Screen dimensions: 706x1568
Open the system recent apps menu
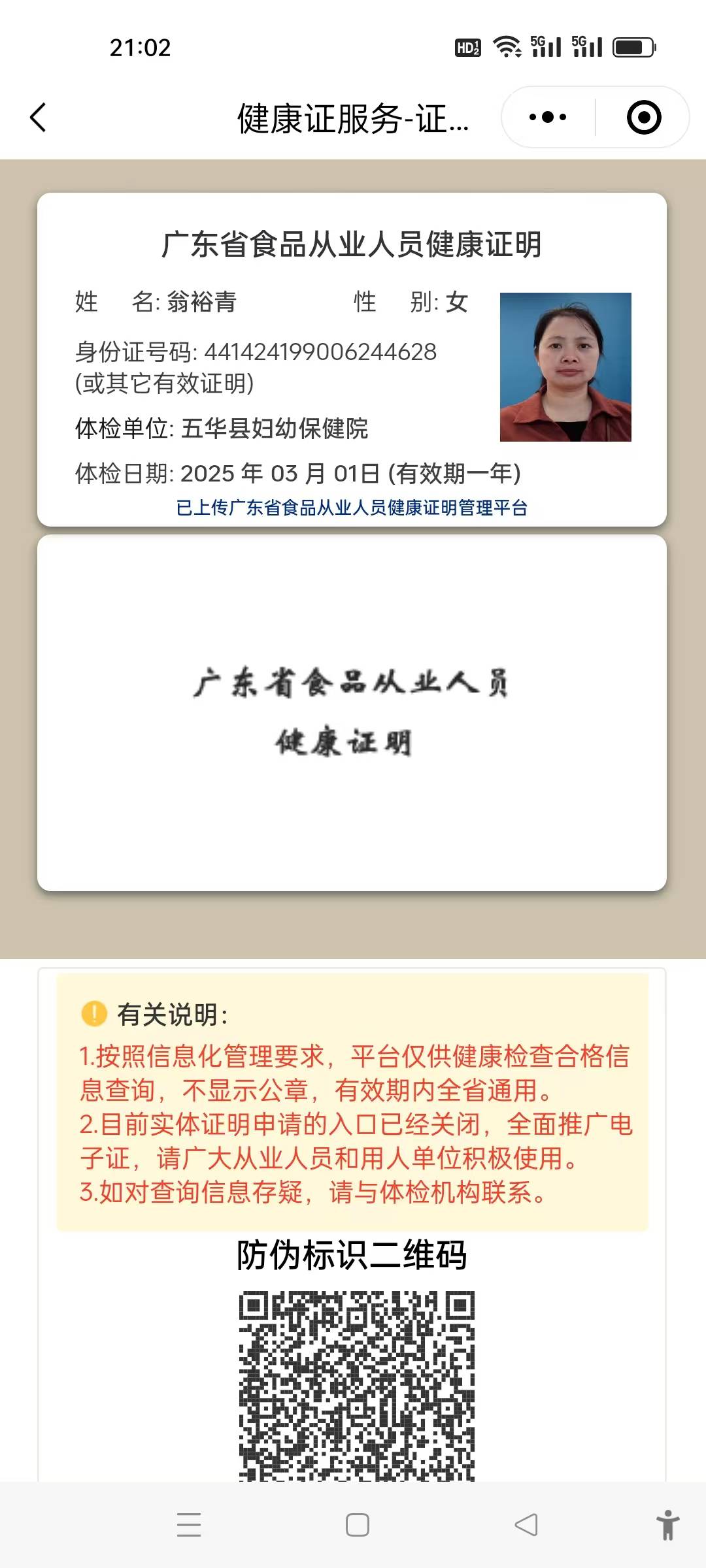pyautogui.click(x=189, y=1524)
